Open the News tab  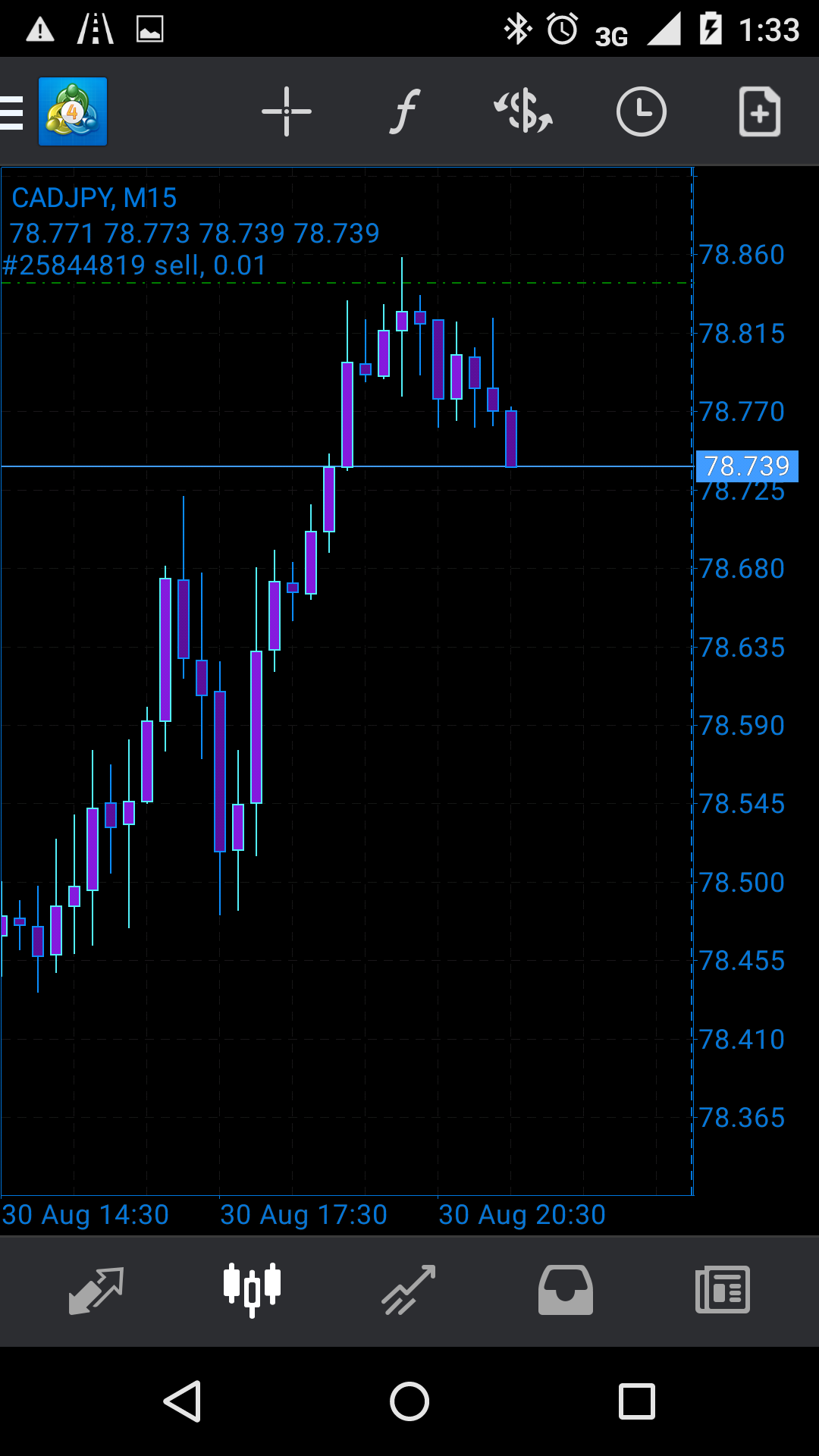pos(722,1290)
